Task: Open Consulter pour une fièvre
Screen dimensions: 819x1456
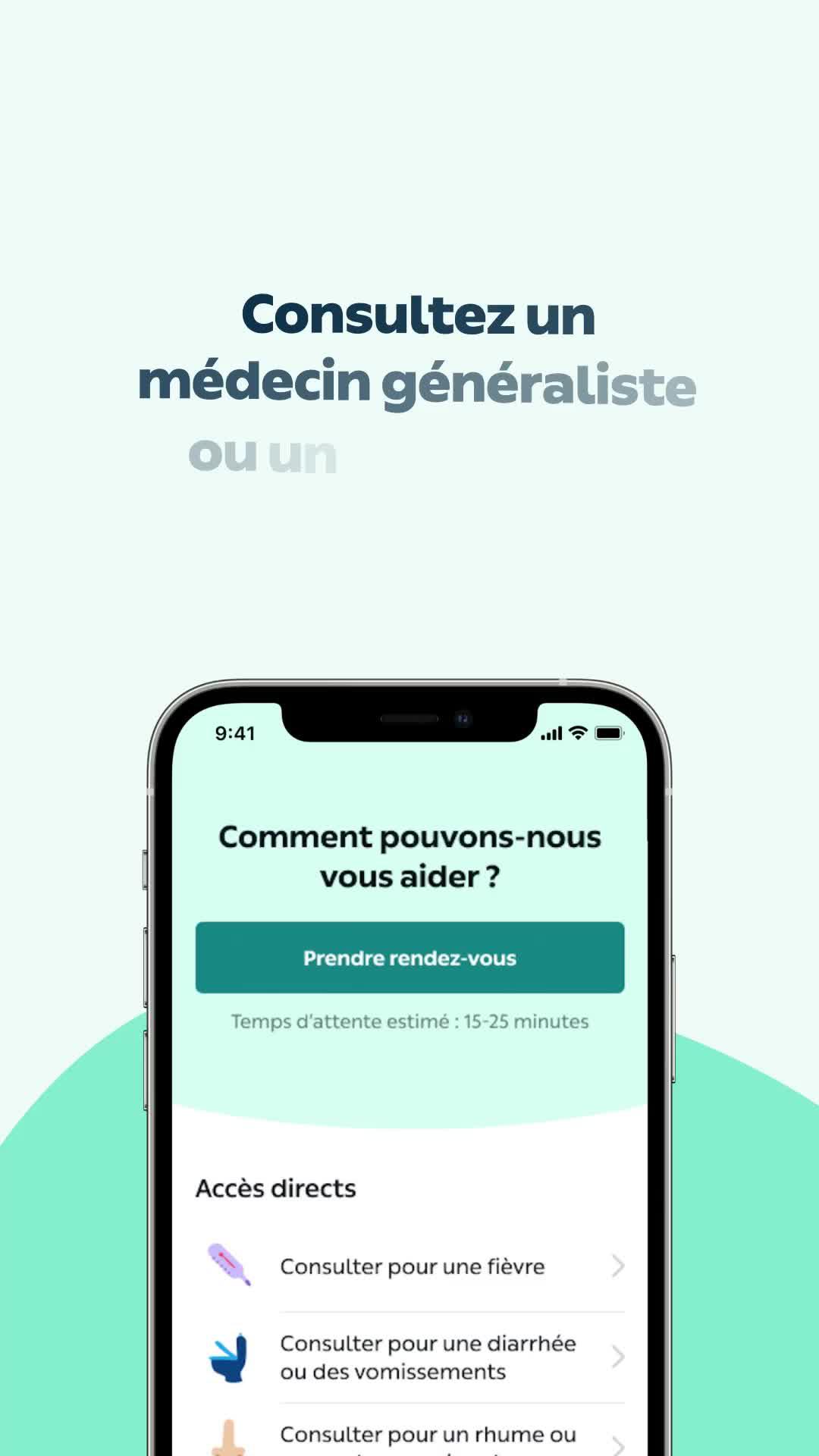Action: point(412,1265)
